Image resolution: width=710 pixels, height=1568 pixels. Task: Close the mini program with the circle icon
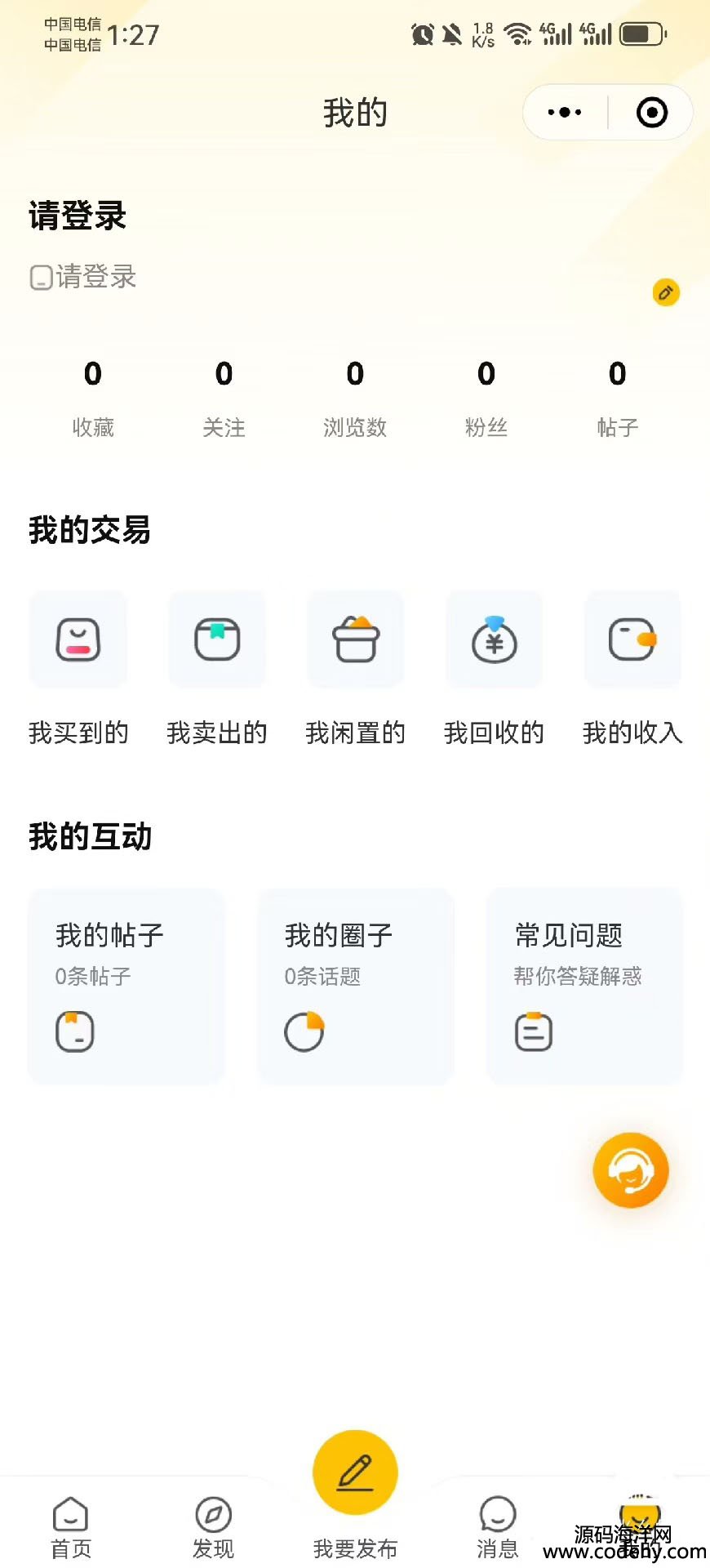point(651,113)
